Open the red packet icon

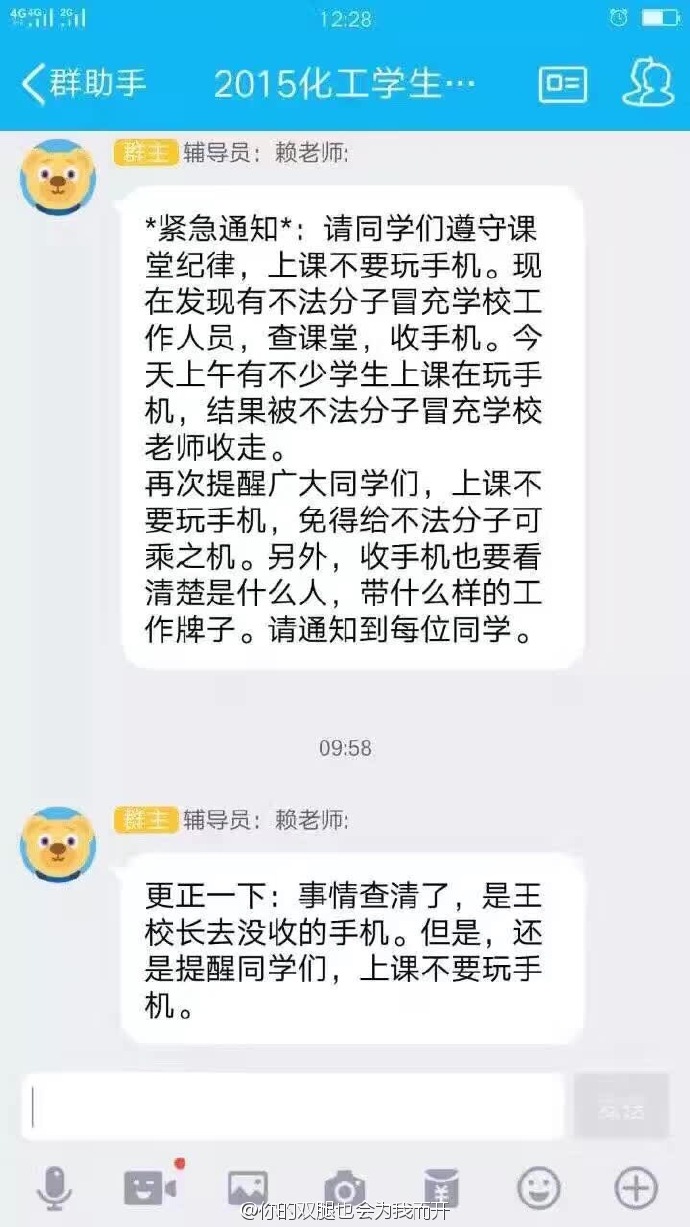[x=441, y=1188]
